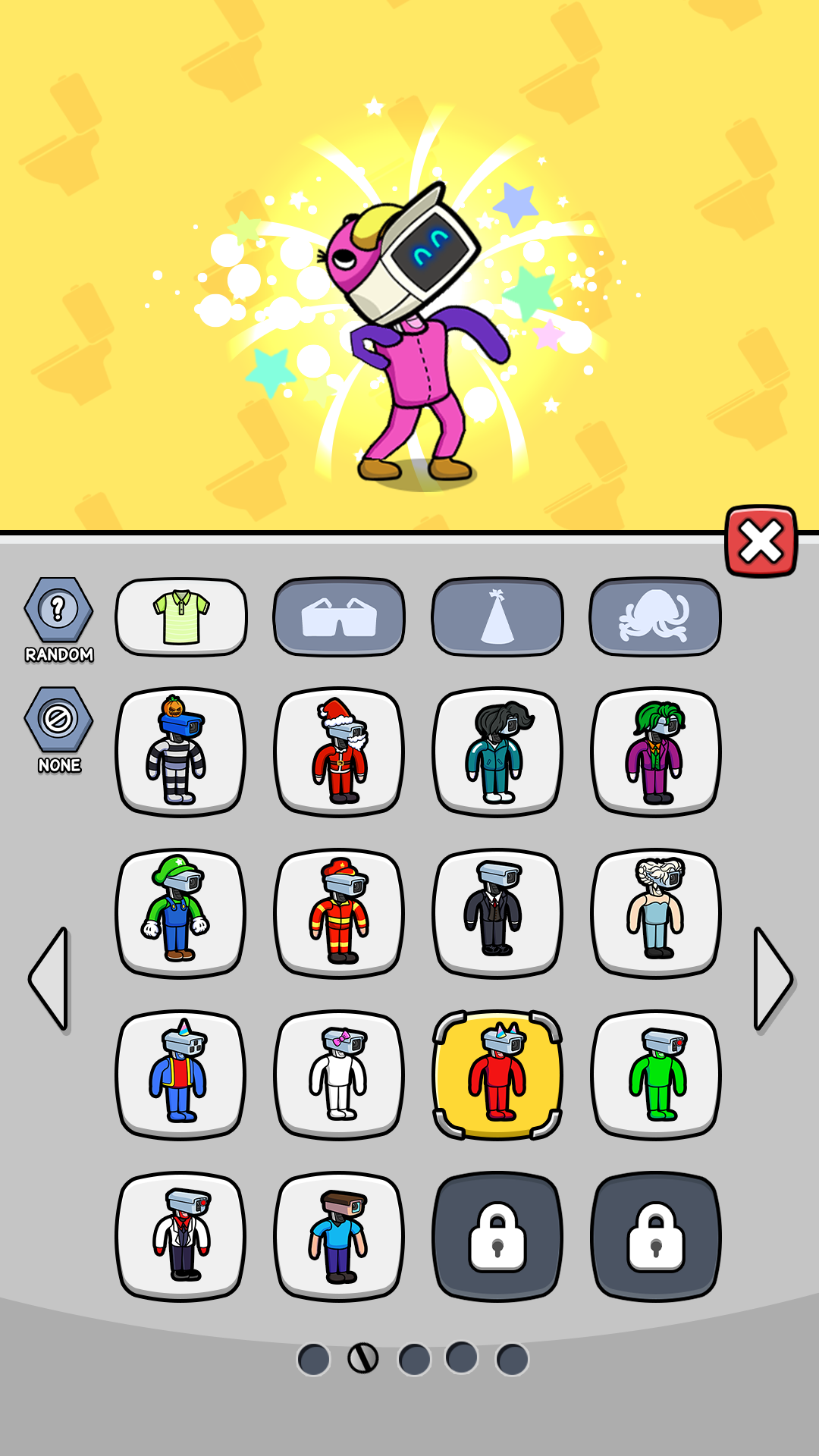Switch to the party hat tab
Viewport: 819px width, 1456px height.
point(497,617)
